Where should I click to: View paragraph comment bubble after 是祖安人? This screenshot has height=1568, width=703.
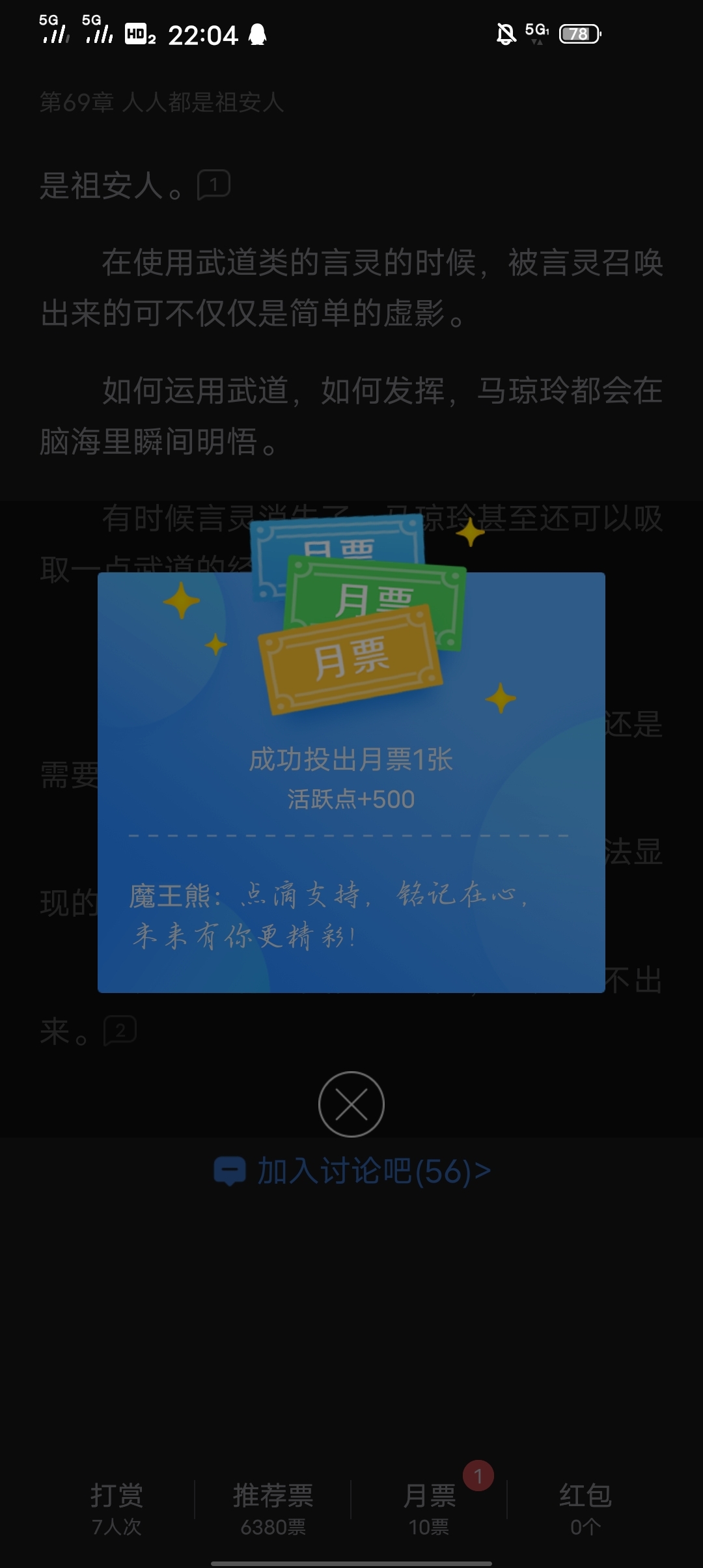214,185
